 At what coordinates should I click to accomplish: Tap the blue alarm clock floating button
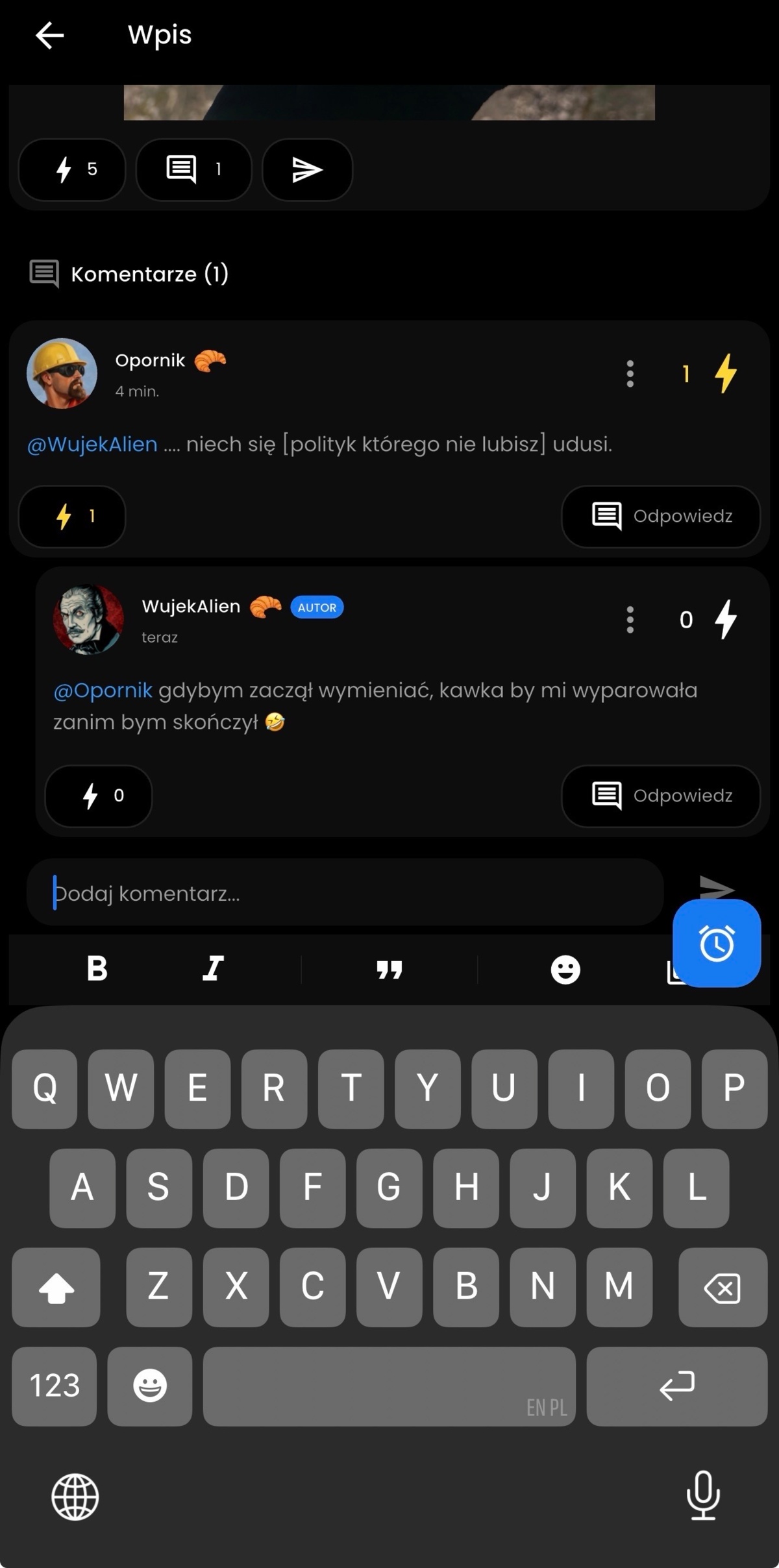pyautogui.click(x=717, y=944)
